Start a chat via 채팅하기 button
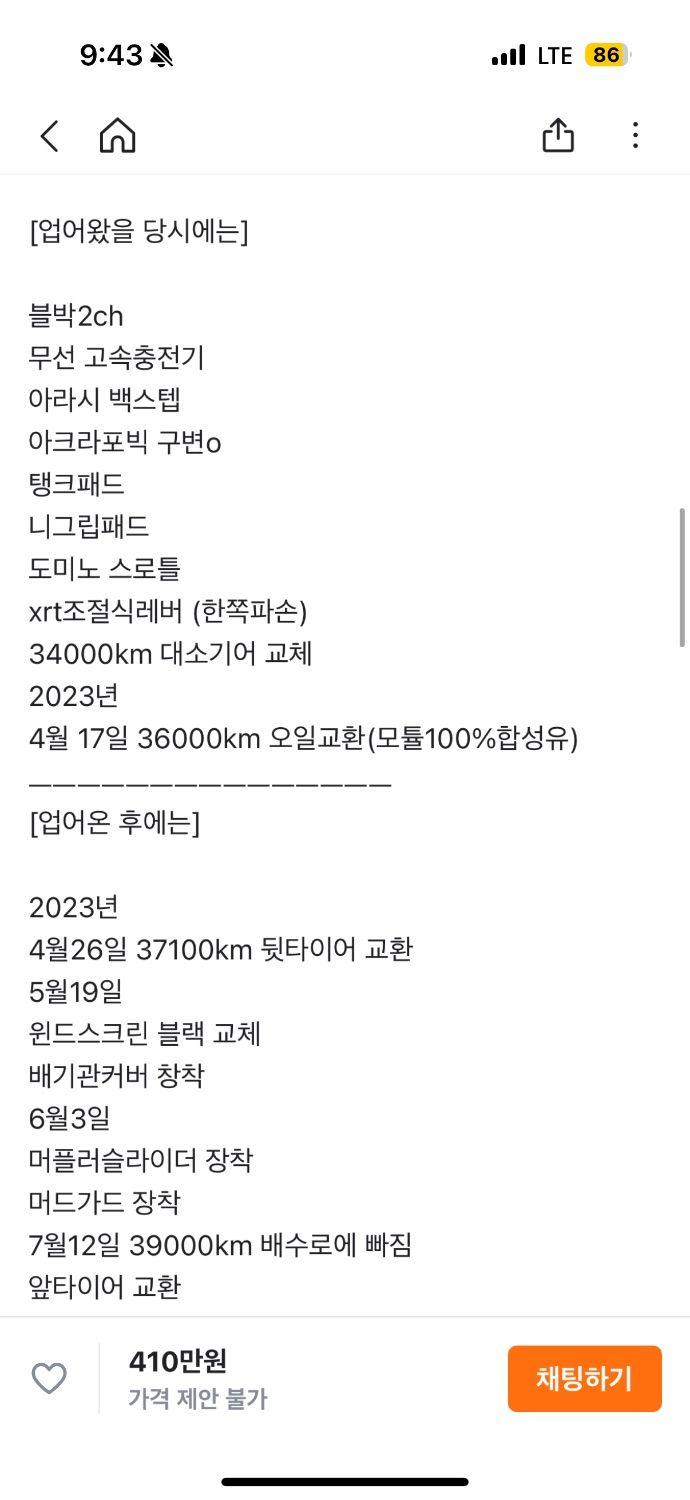The width and height of the screenshot is (690, 1500). 584,1378
